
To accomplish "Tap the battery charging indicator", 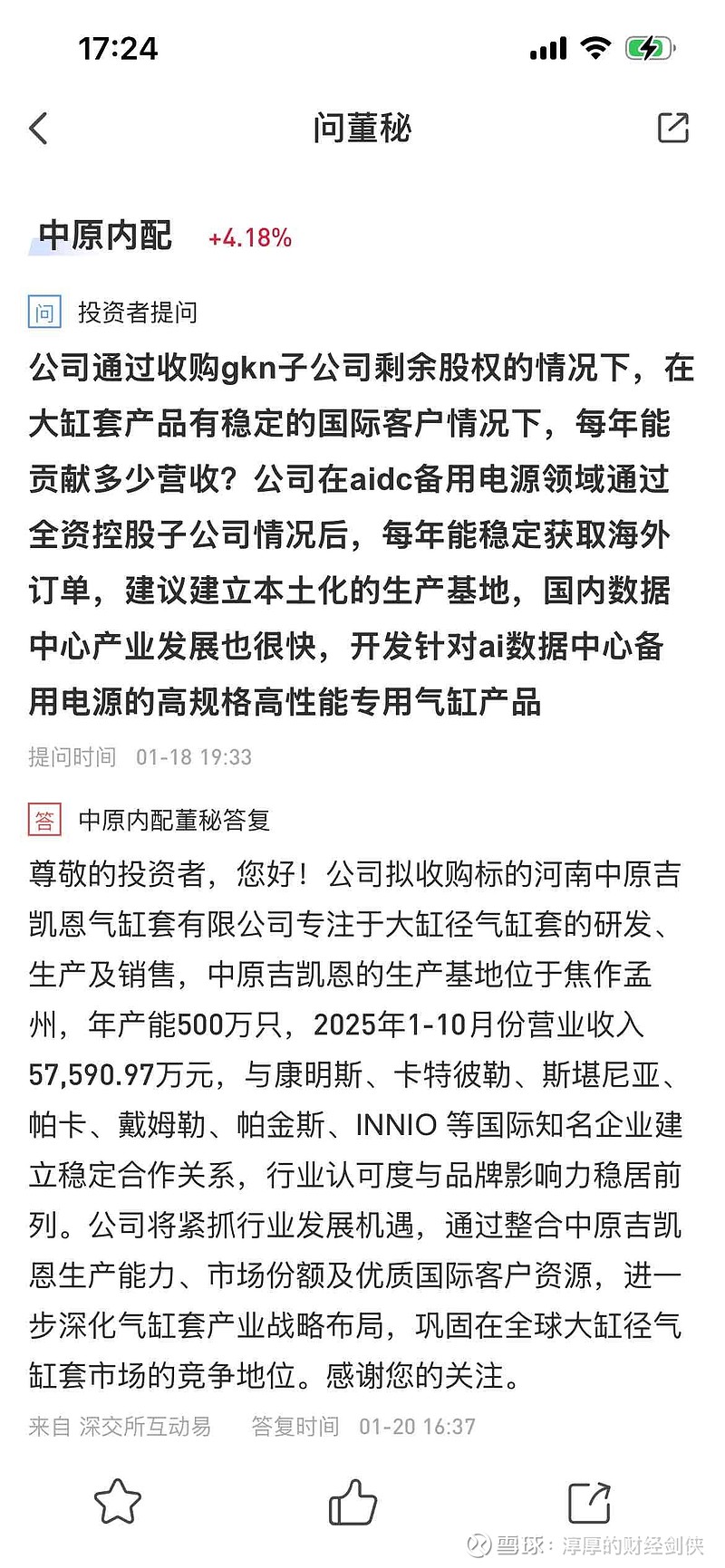I will [x=646, y=47].
